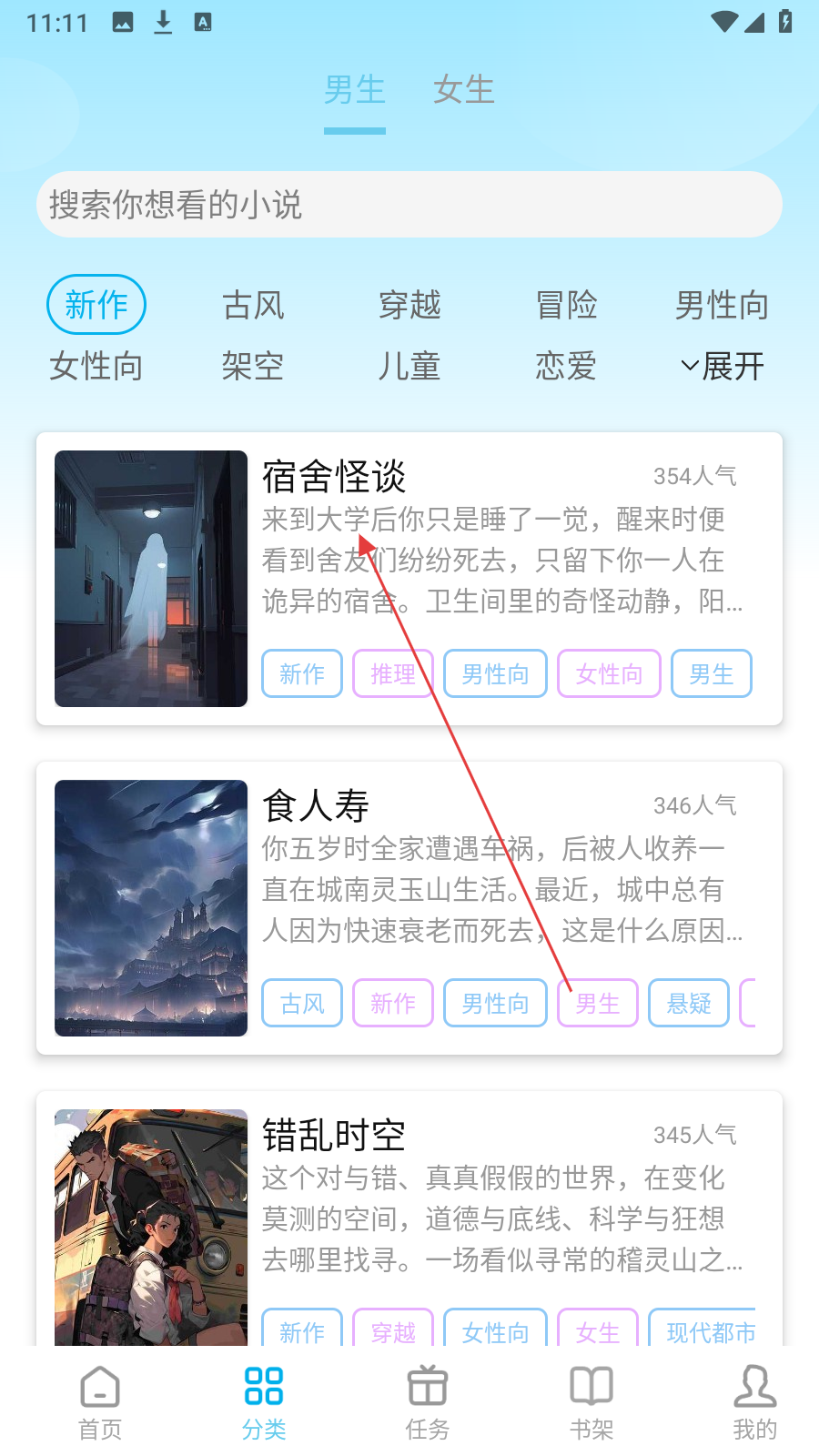Filter novels by 男性向
Screen dimensions: 819x1456
pos(722,305)
